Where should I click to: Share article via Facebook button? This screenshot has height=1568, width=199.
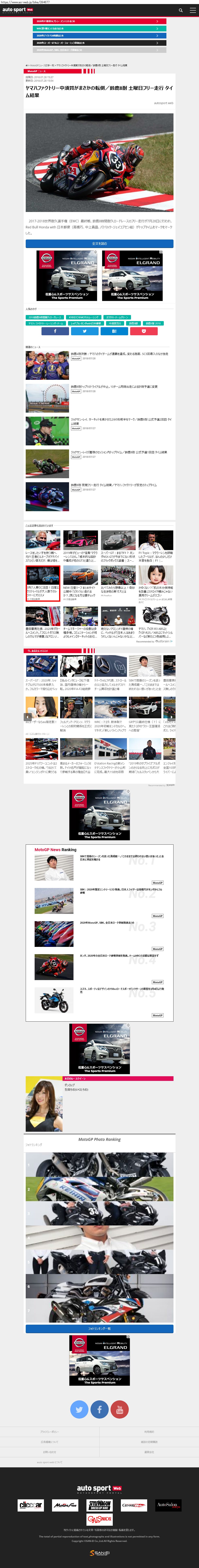coord(55,331)
